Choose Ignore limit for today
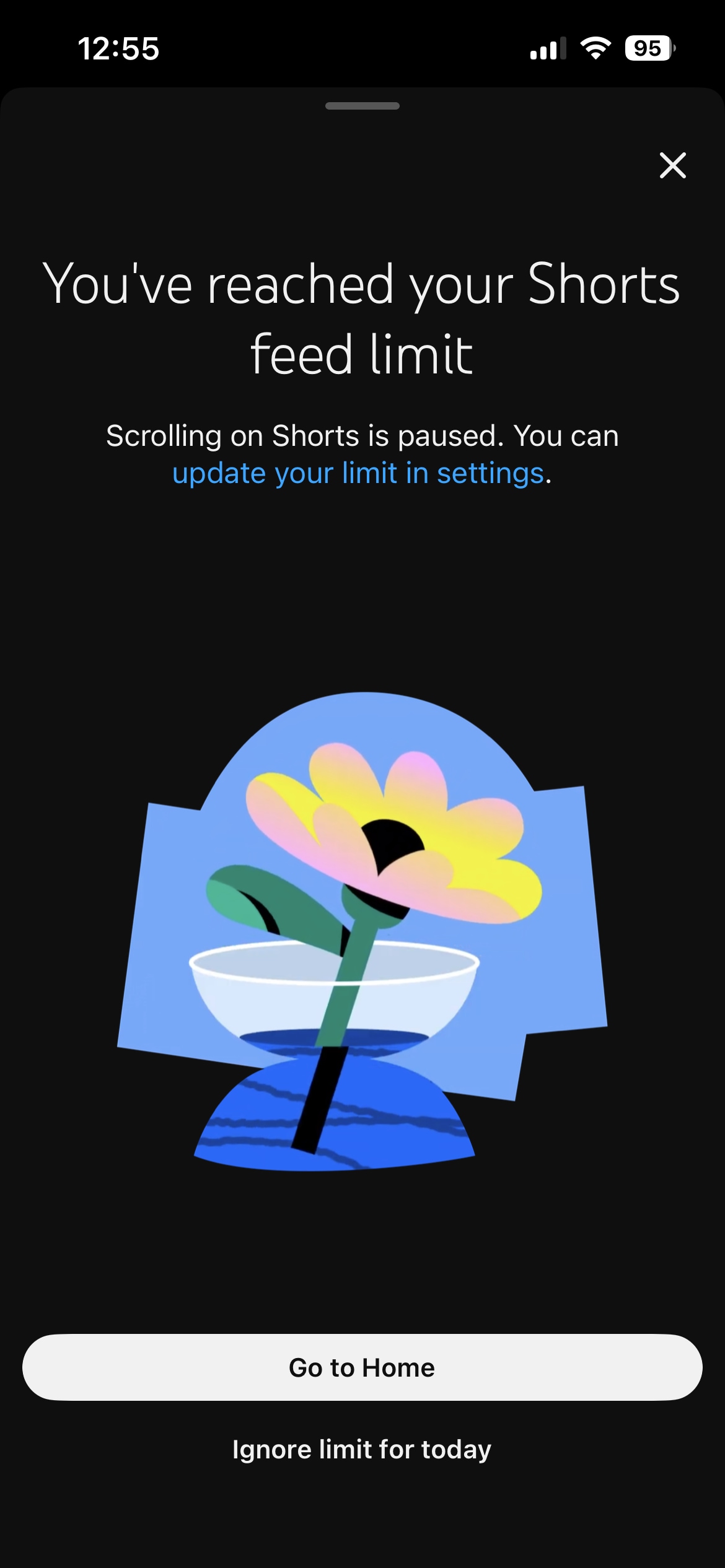This screenshot has height=1568, width=725. (362, 1450)
